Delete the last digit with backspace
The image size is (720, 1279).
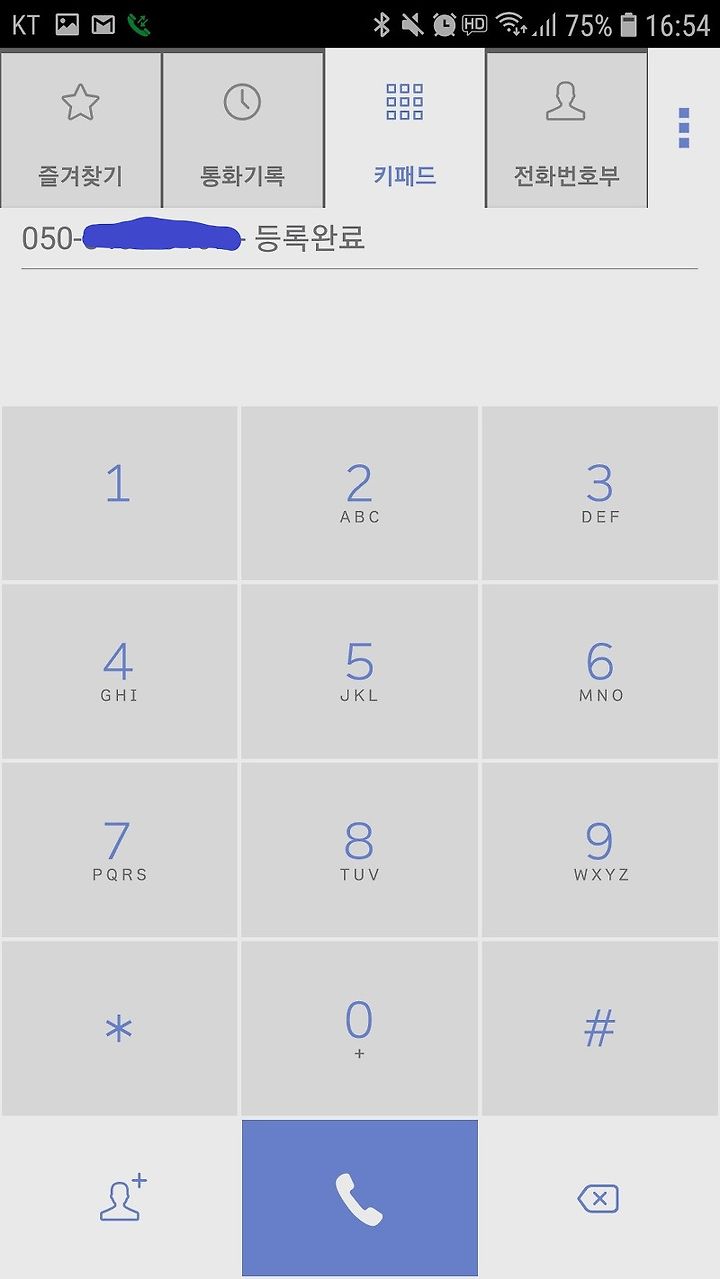(x=598, y=1198)
